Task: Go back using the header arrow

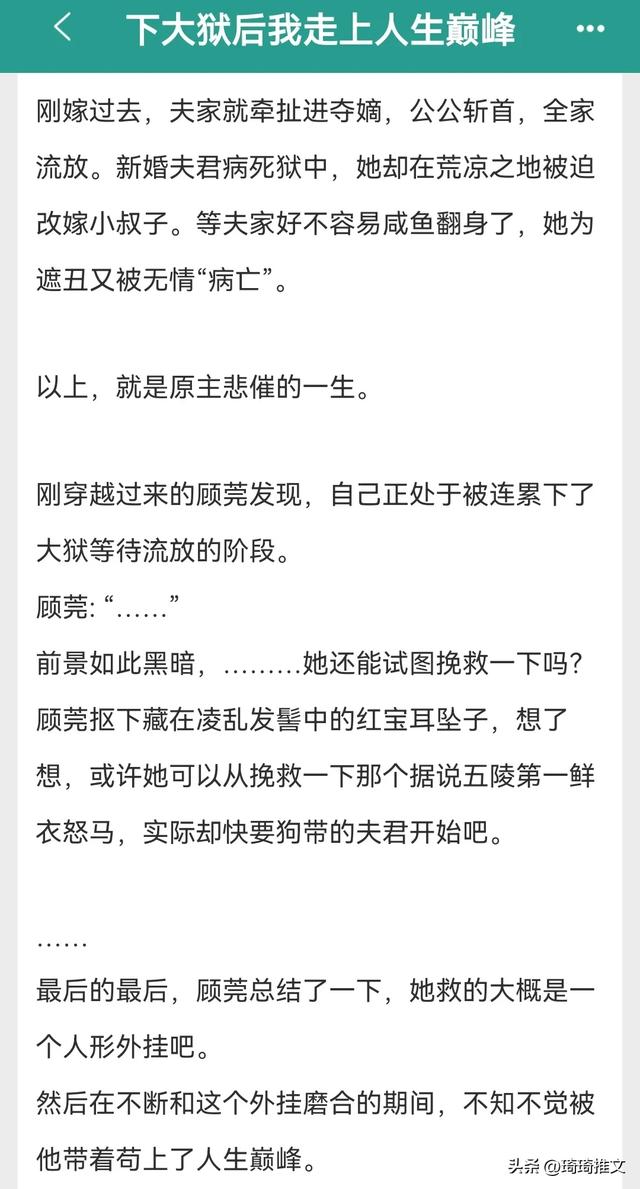Action: coord(62,29)
